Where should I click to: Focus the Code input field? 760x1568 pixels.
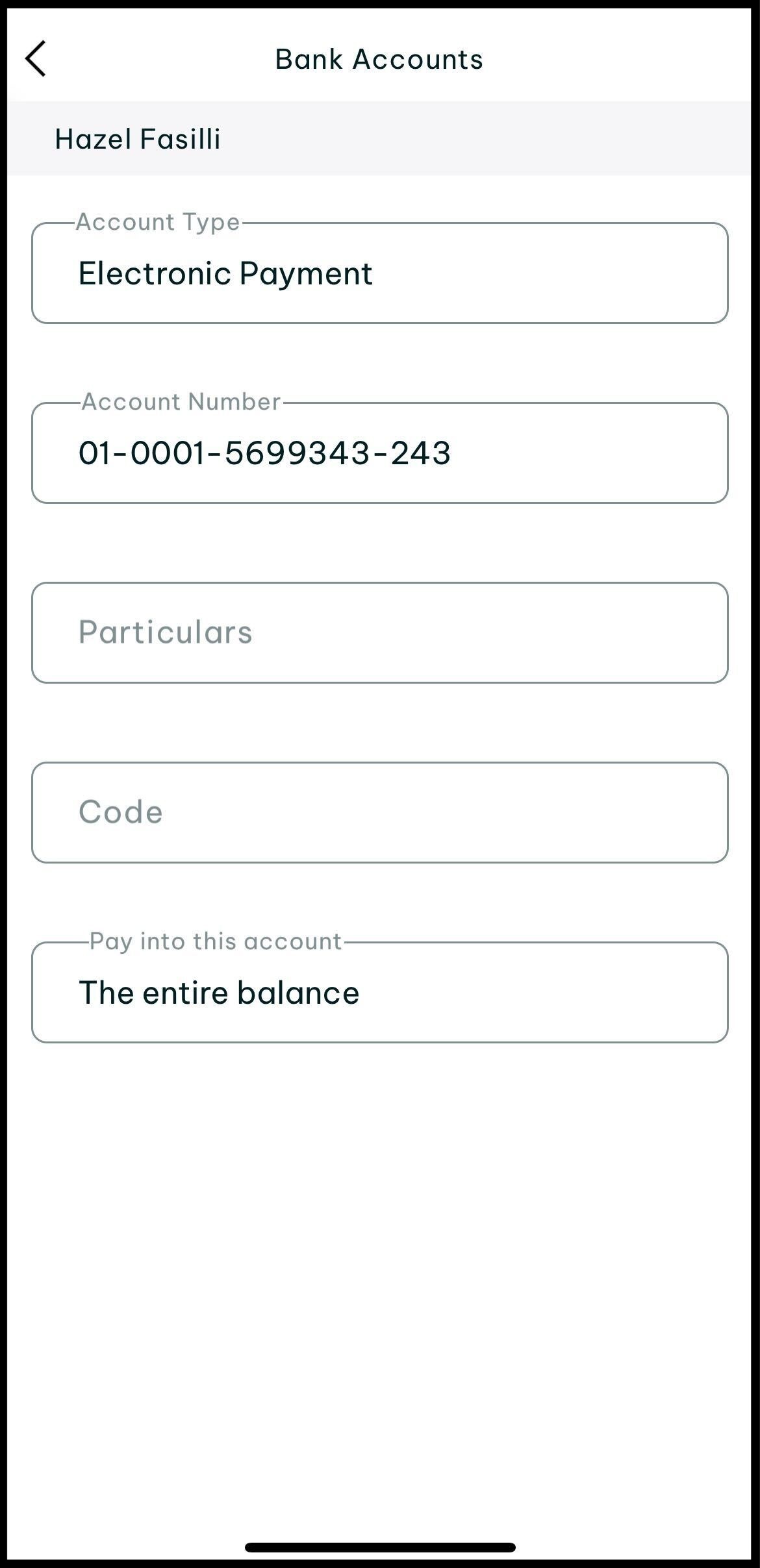[x=379, y=813]
